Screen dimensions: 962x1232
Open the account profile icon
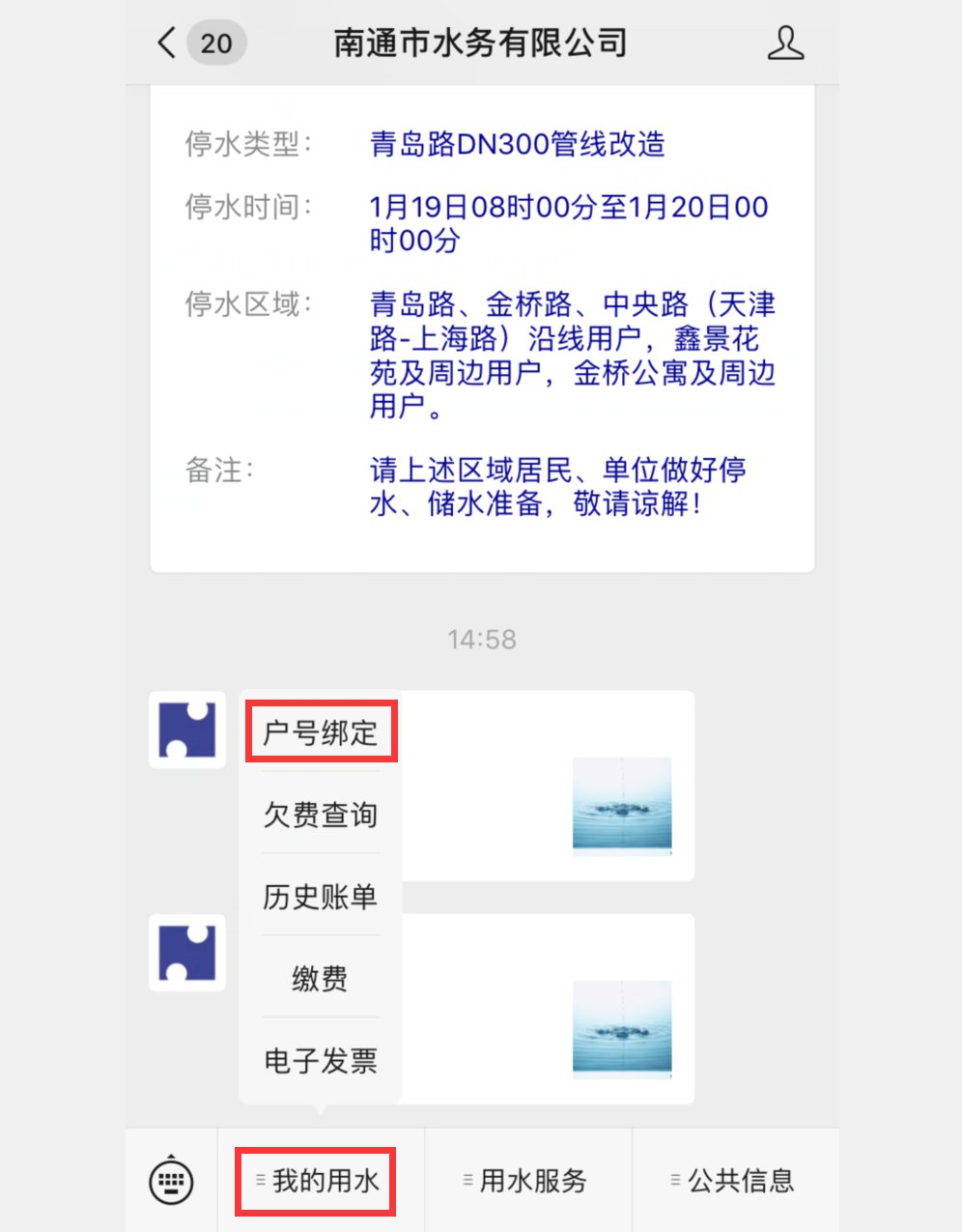(785, 43)
